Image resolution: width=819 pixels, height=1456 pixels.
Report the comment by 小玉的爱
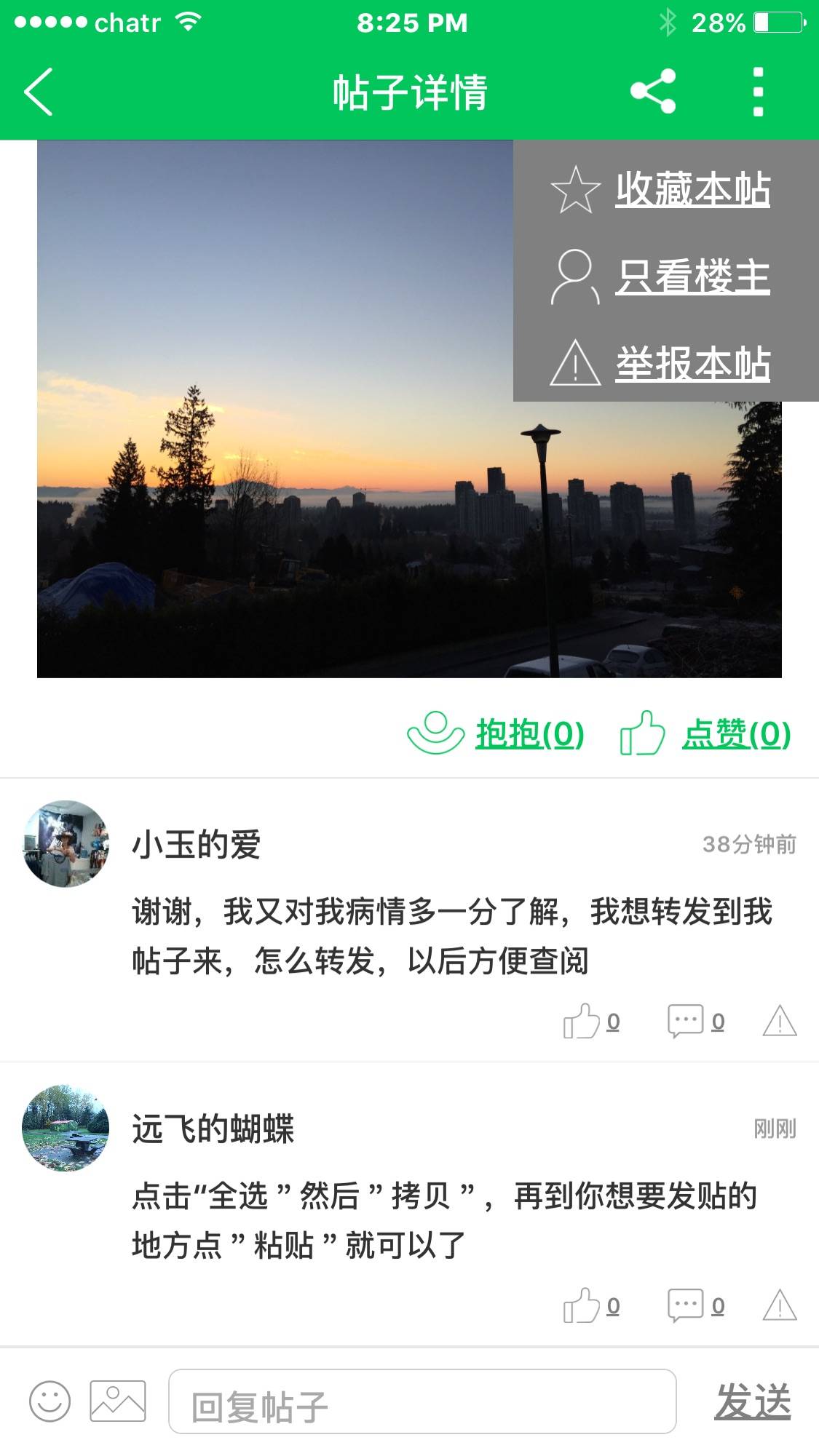tap(780, 1021)
